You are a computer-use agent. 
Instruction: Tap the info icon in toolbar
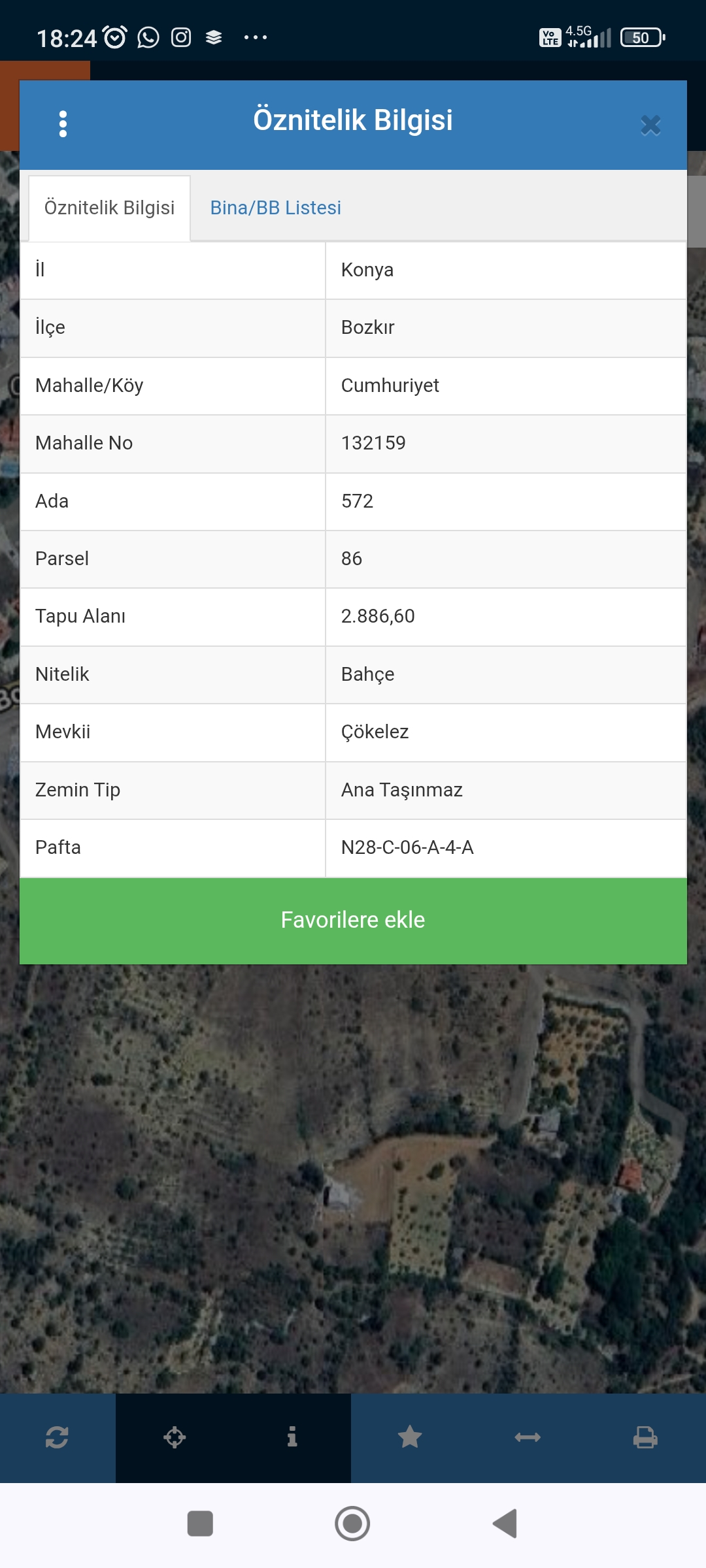click(x=292, y=1437)
